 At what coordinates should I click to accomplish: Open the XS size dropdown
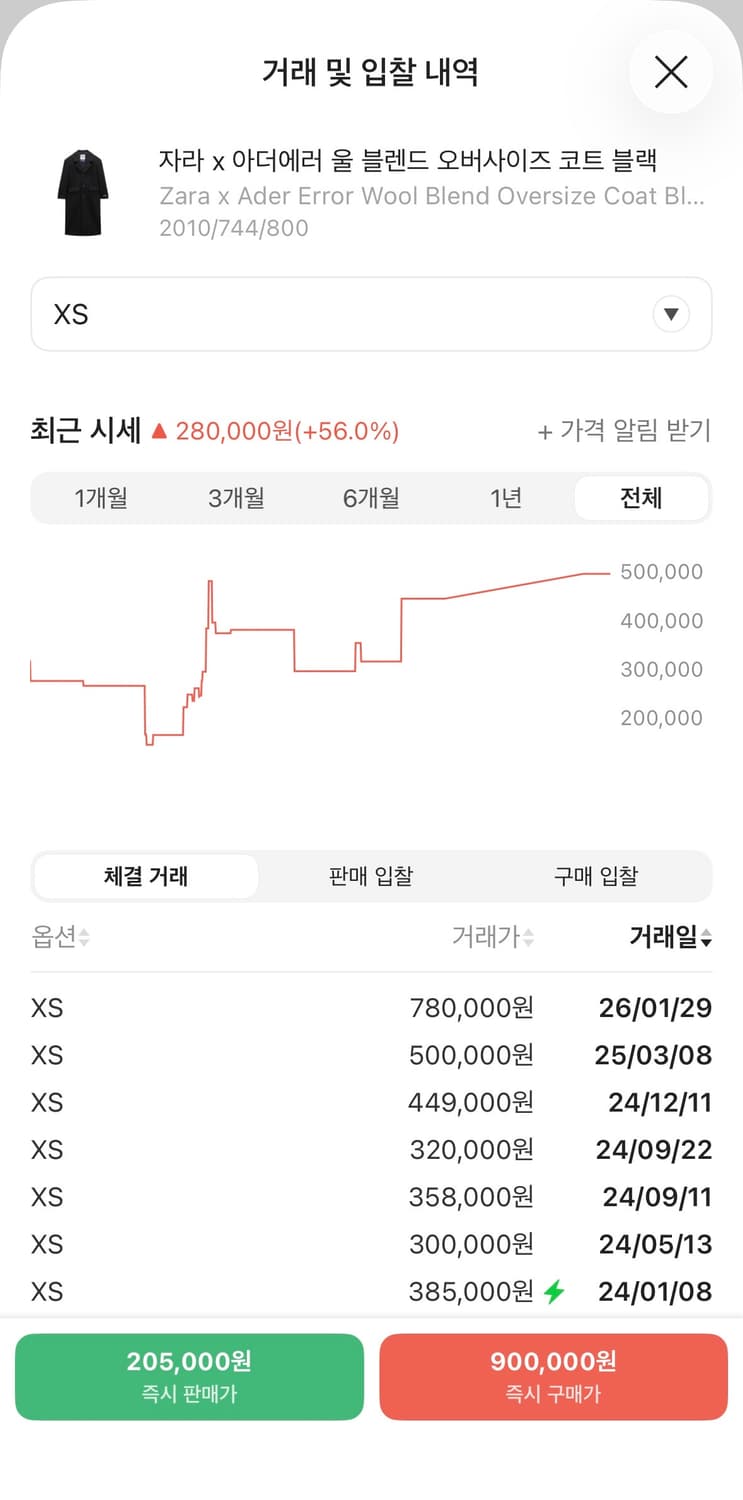(371, 314)
